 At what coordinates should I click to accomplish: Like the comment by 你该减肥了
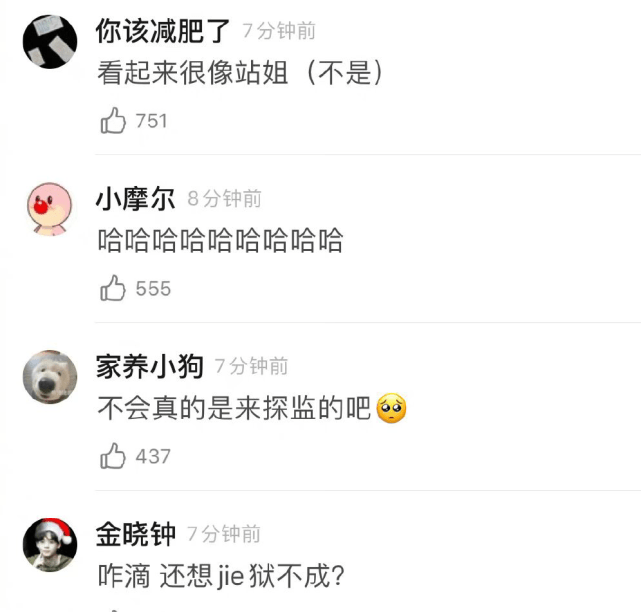coord(113,121)
